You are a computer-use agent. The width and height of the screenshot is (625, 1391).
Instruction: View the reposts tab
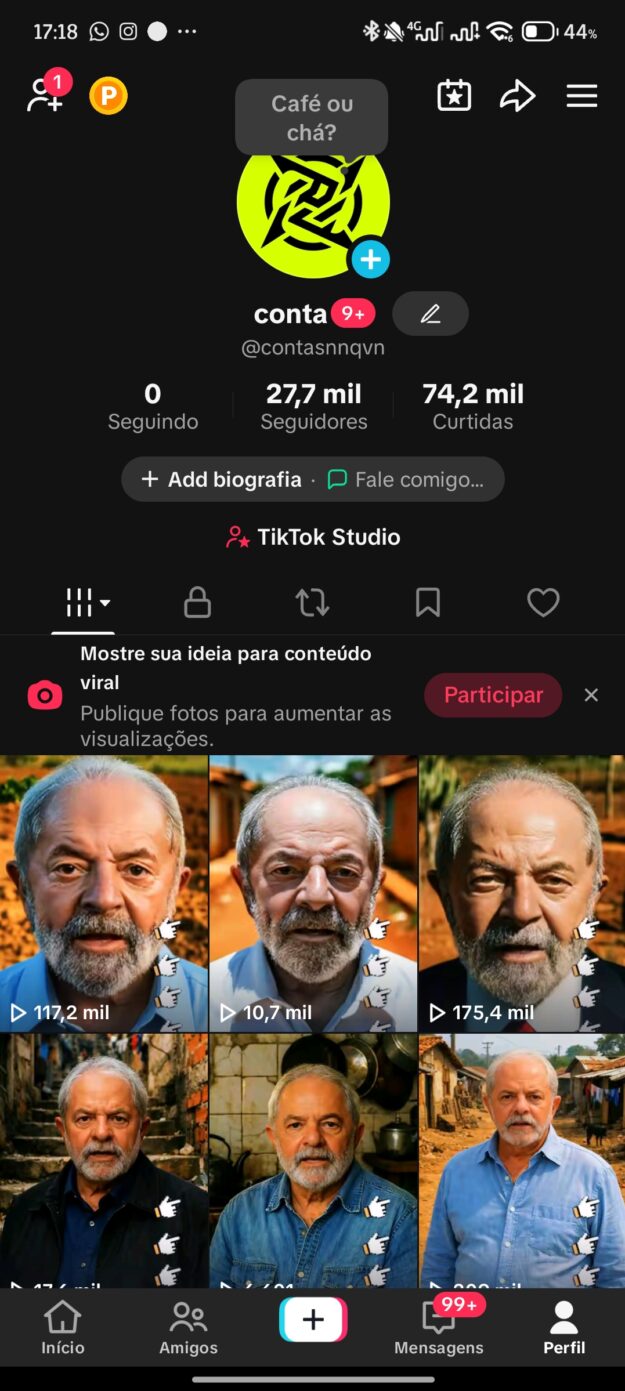pyautogui.click(x=312, y=602)
